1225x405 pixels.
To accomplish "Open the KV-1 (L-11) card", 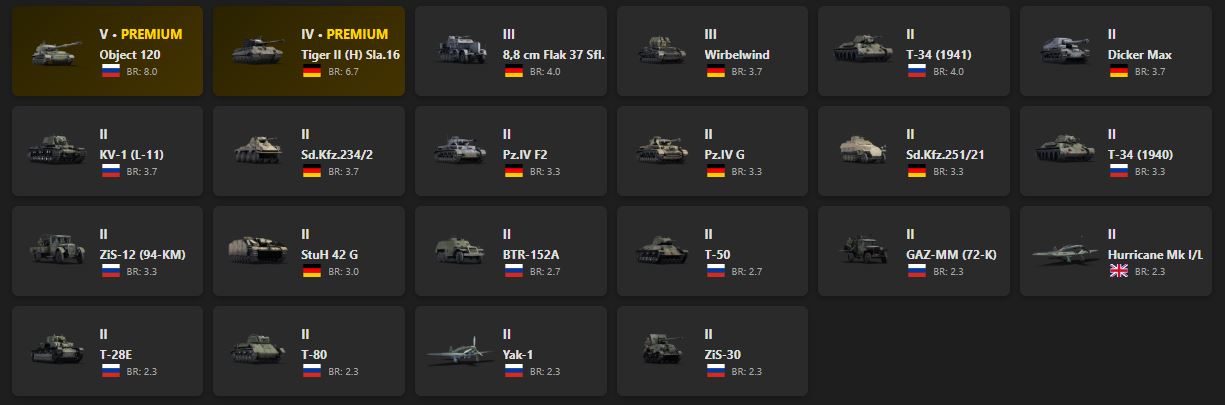I will [107, 151].
